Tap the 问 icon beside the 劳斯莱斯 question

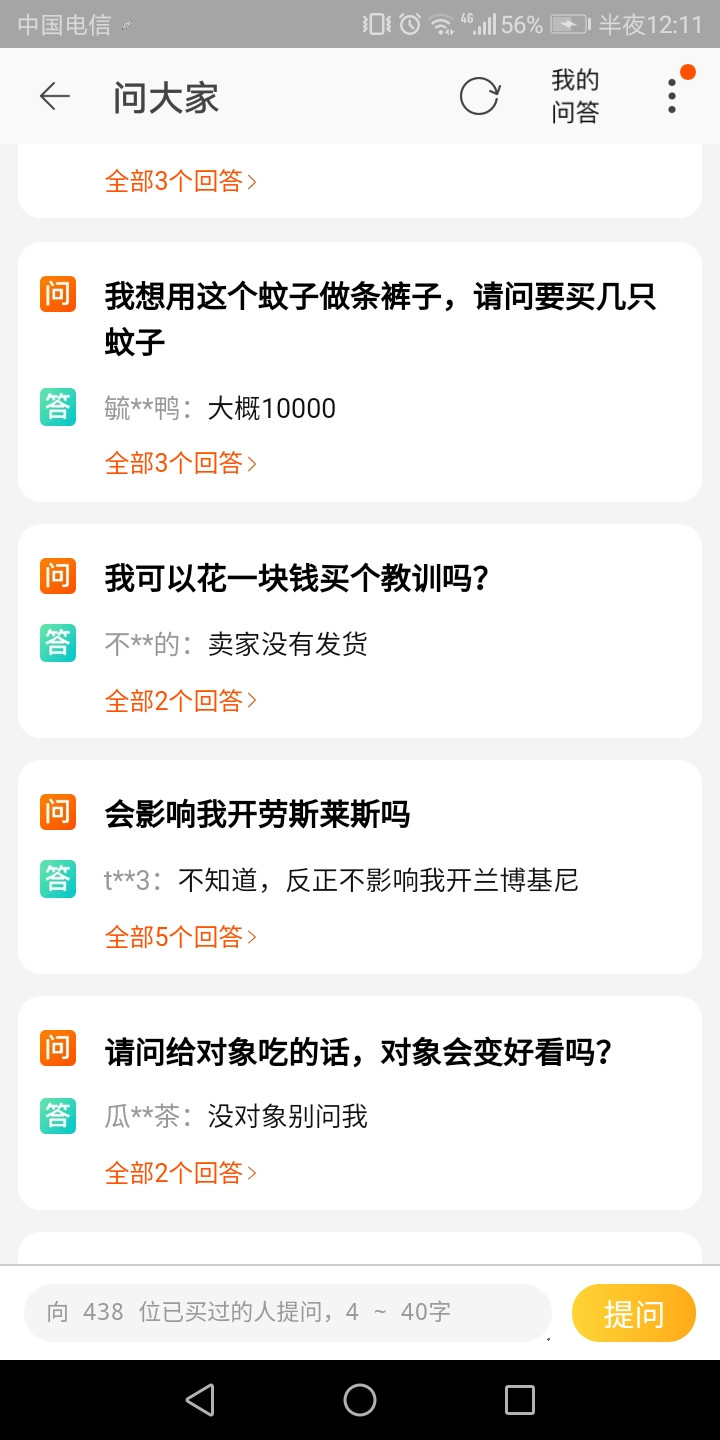coord(57,812)
